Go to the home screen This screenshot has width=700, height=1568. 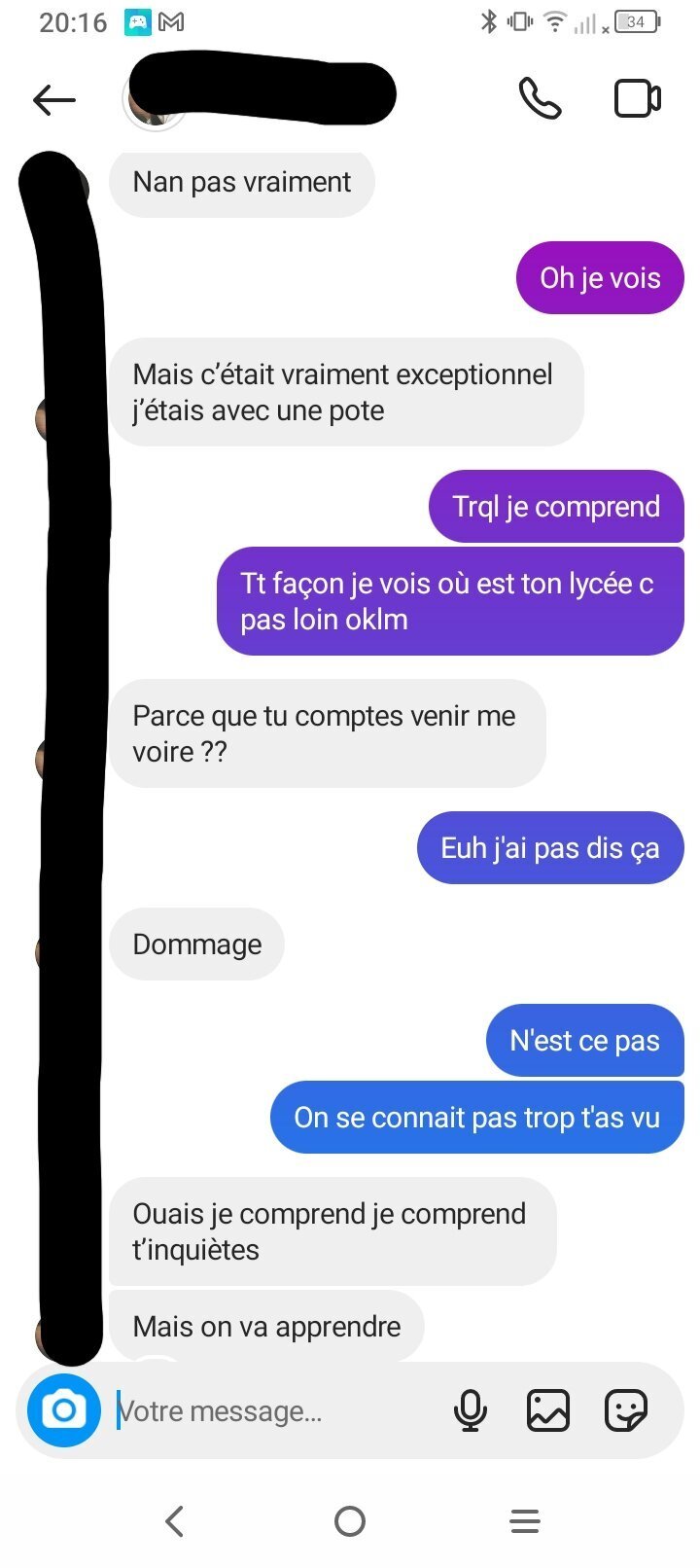[x=350, y=1521]
